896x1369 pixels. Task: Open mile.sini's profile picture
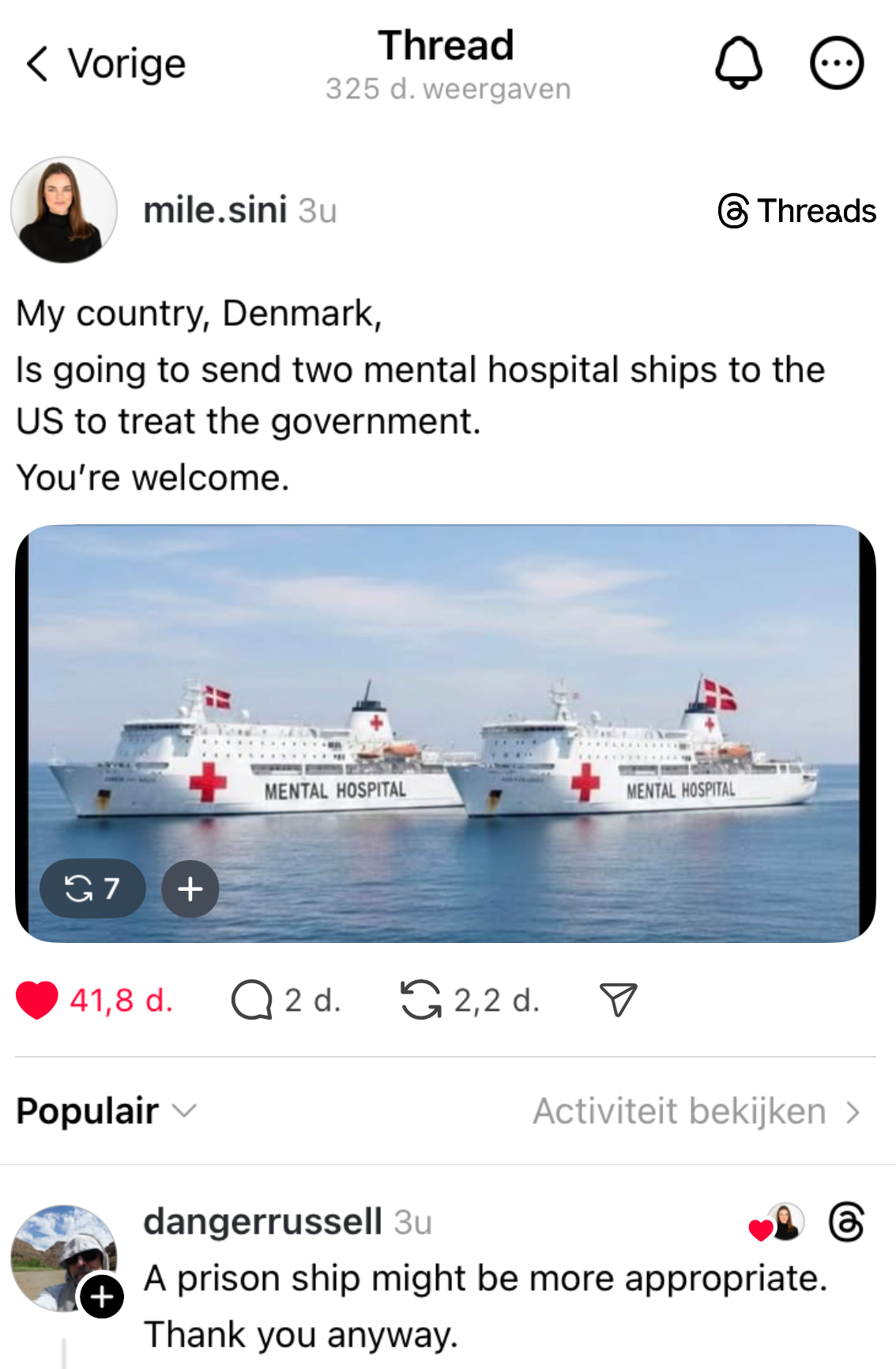(x=64, y=210)
